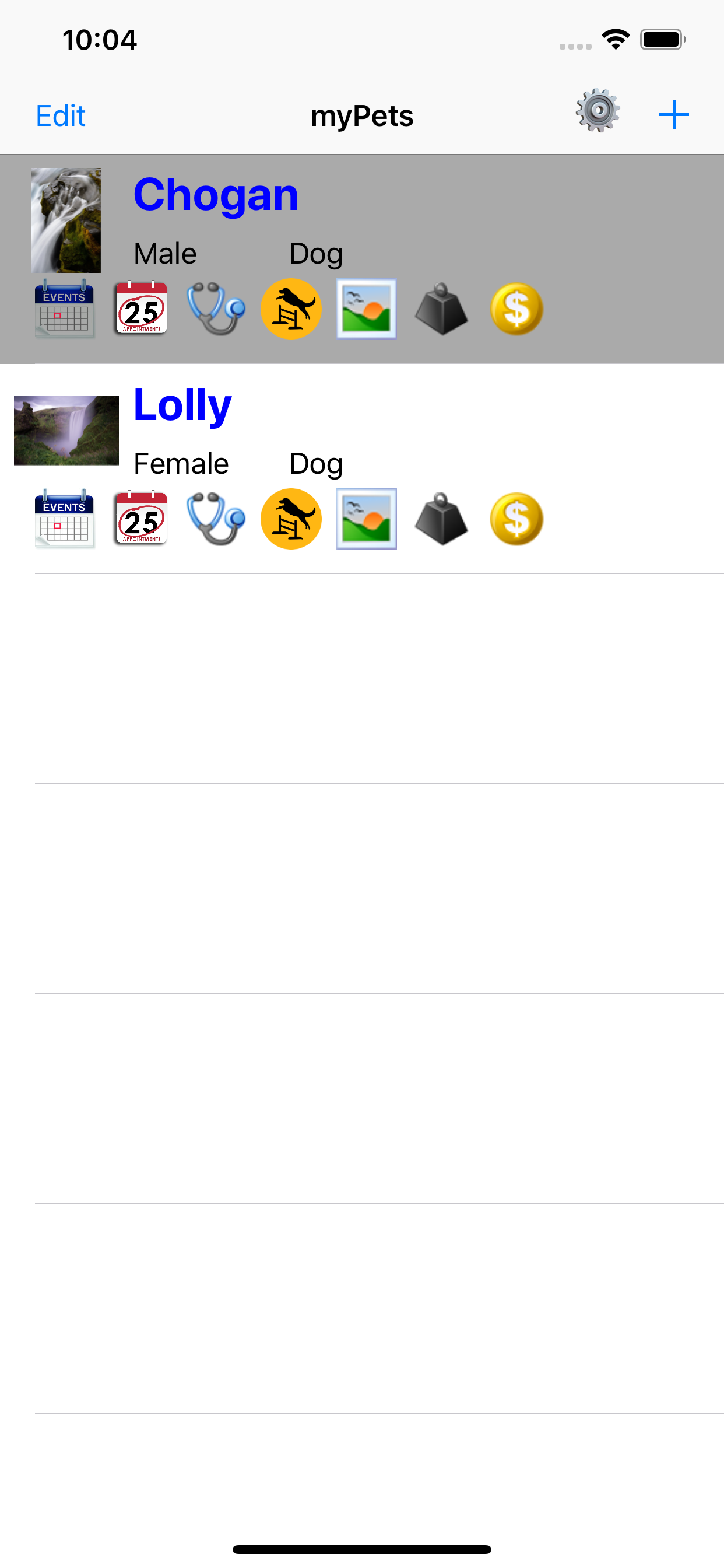View Appointments for Lolly
The image size is (724, 1568).
point(140,518)
